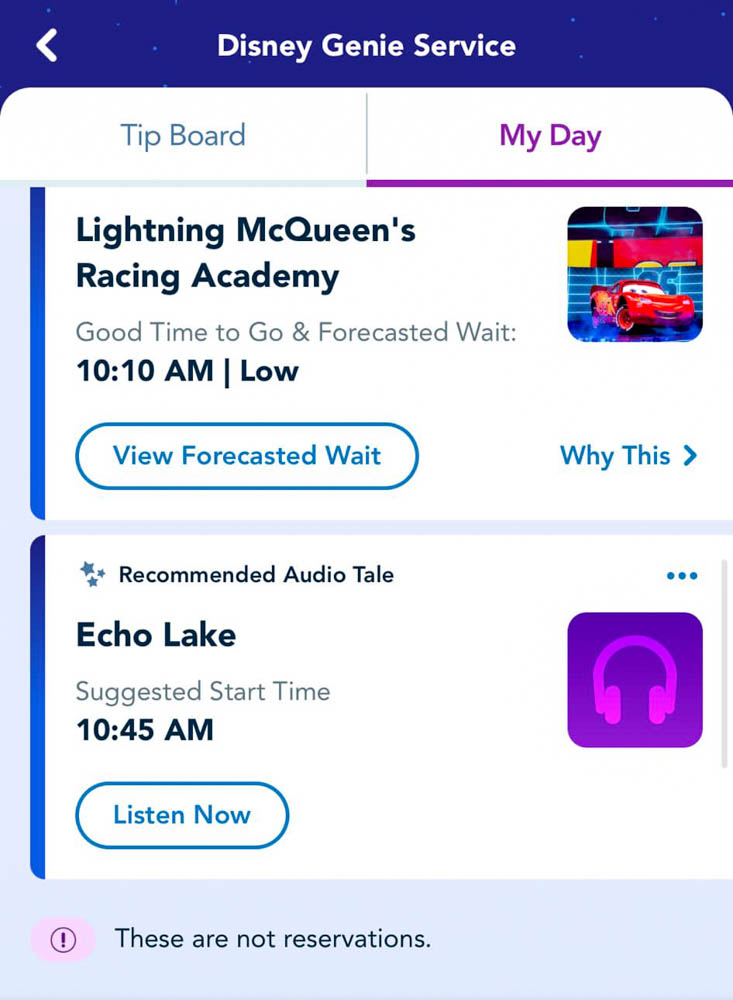Switch to the Tip Board tab

click(183, 135)
